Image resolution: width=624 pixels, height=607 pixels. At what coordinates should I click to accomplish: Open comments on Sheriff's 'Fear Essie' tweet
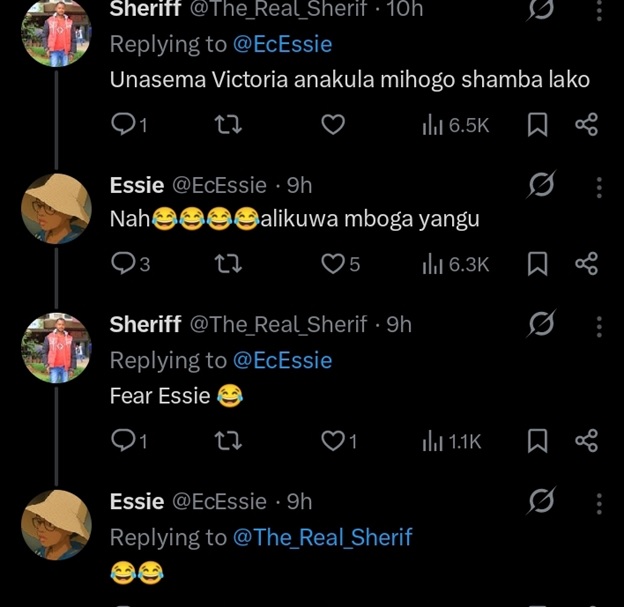pos(129,441)
